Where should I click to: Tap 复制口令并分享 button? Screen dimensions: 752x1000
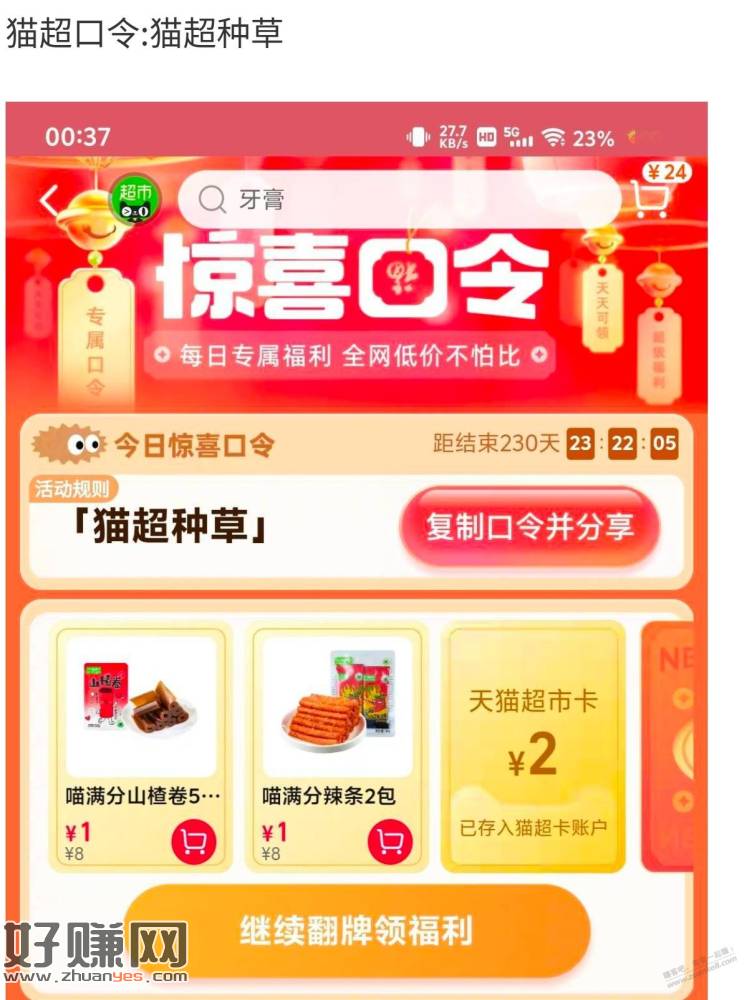[x=530, y=527]
